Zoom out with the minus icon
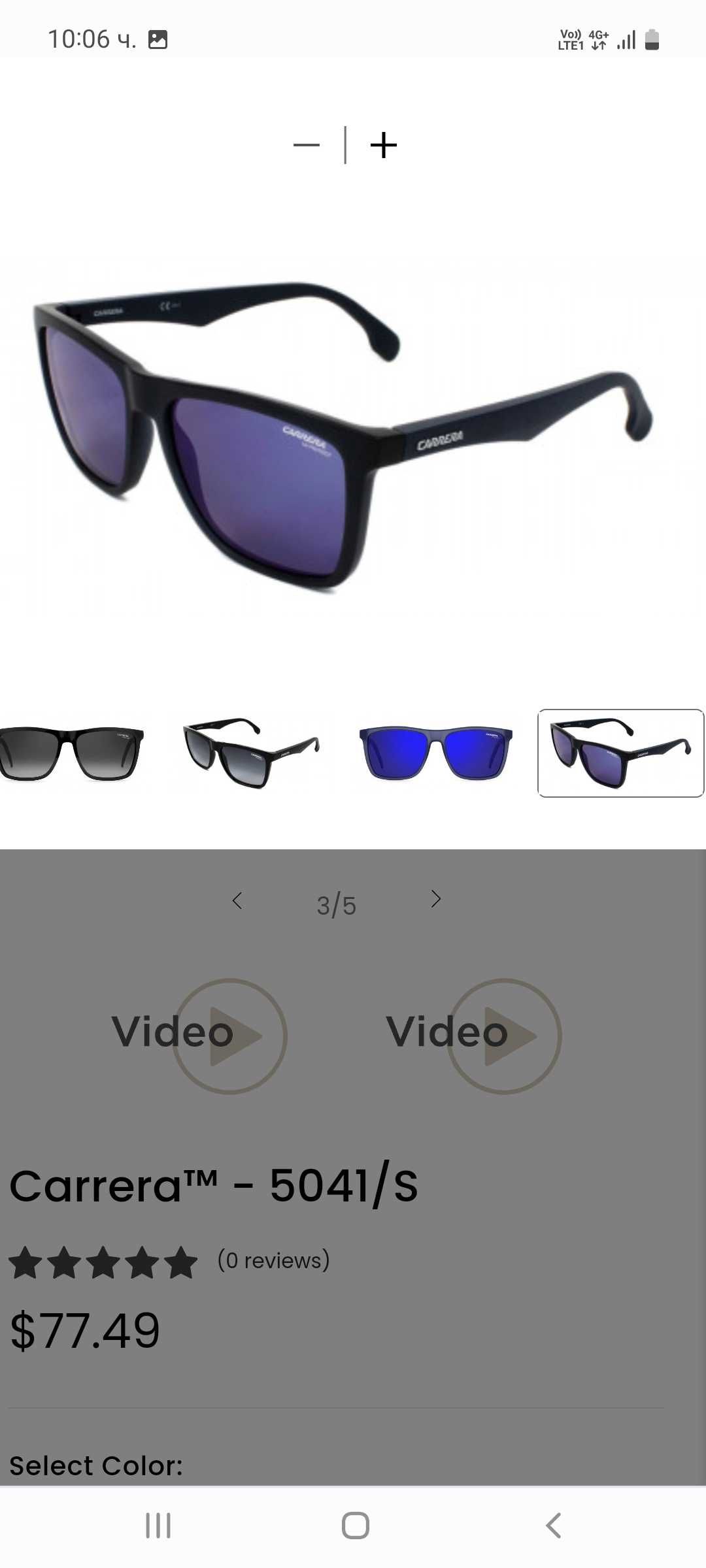 coord(307,145)
